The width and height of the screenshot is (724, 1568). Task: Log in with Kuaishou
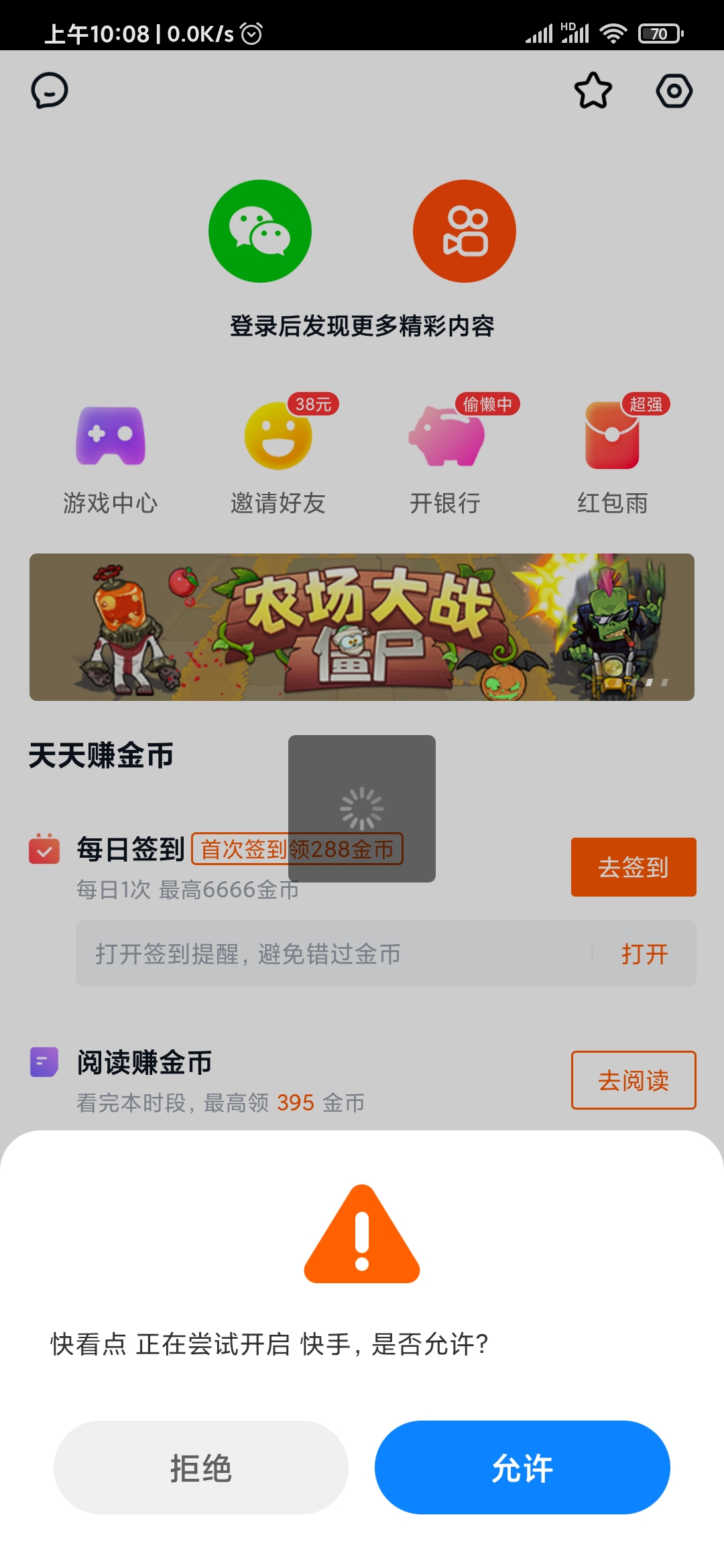pyautogui.click(x=465, y=231)
